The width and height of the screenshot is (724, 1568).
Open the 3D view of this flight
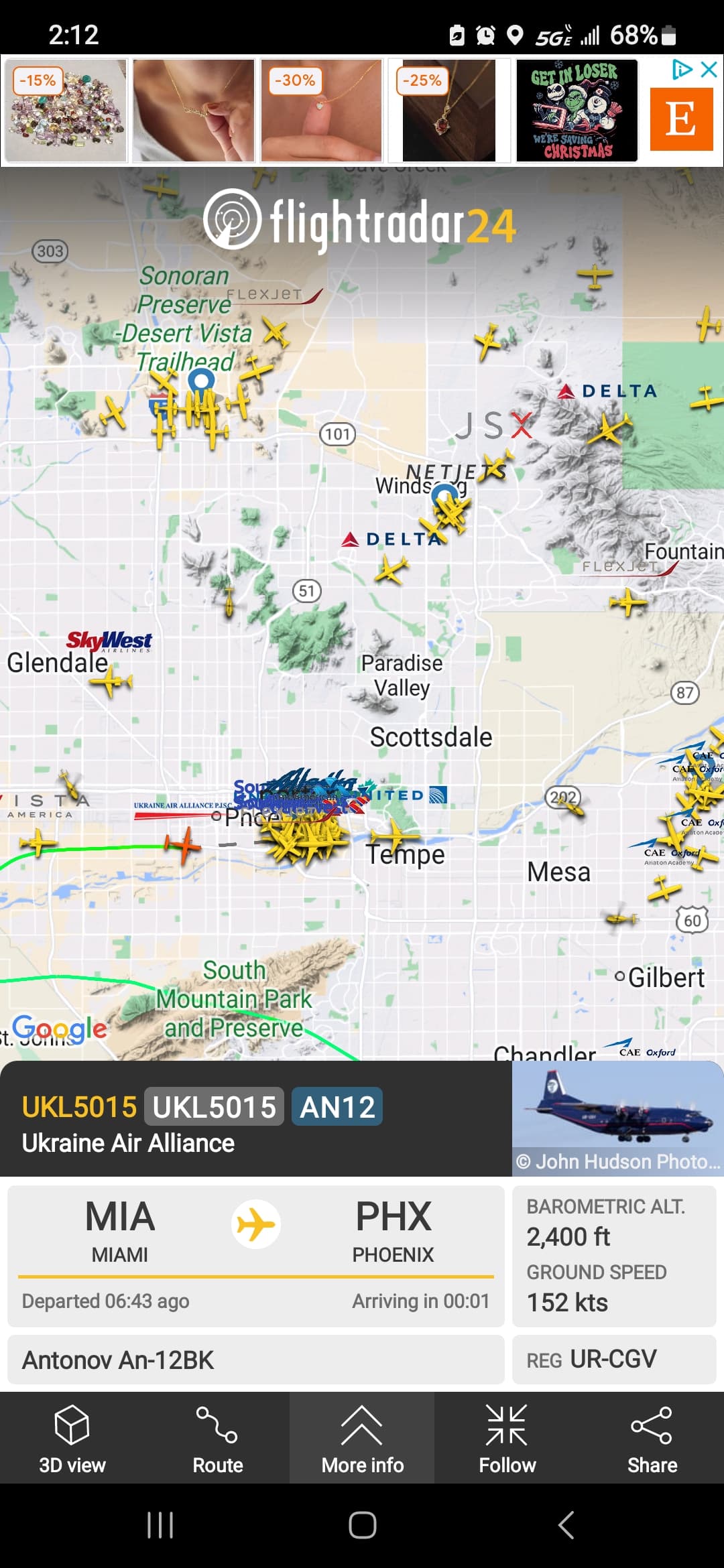[72, 1438]
